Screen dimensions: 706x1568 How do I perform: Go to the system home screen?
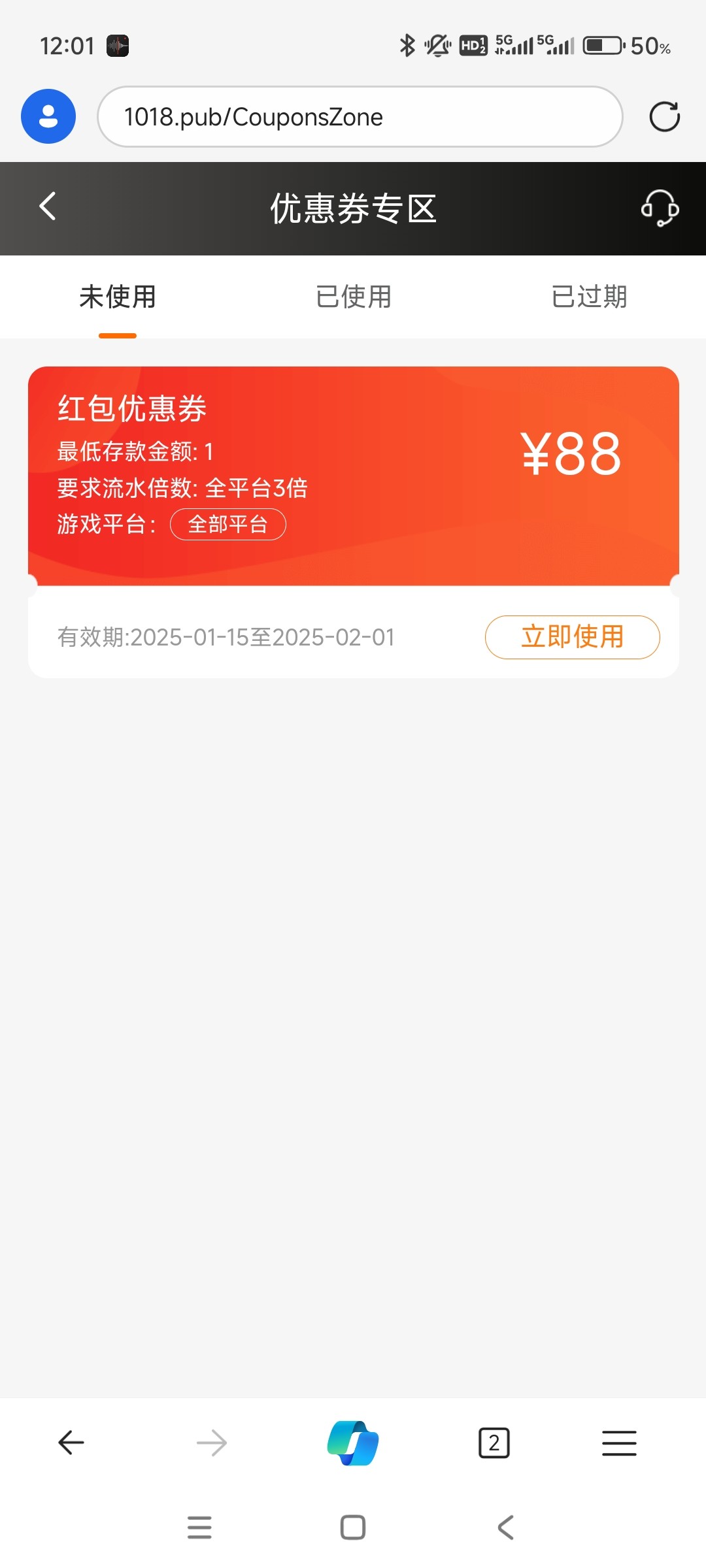coord(353,1527)
